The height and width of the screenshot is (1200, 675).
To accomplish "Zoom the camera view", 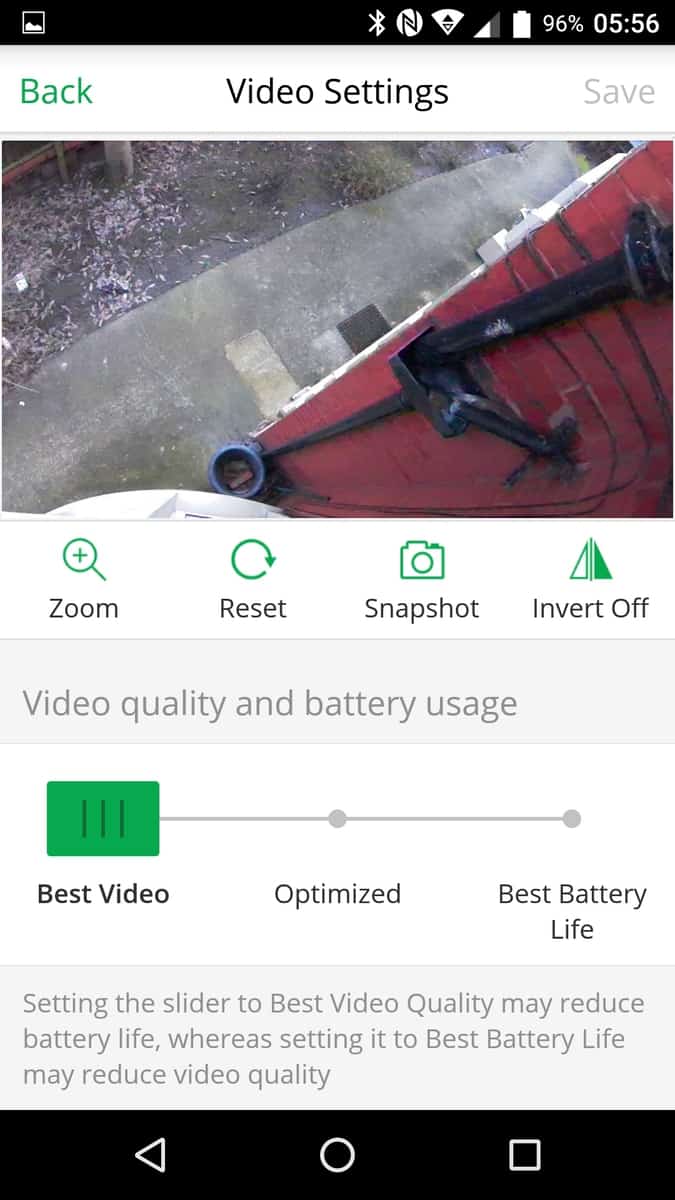I will coord(84,580).
